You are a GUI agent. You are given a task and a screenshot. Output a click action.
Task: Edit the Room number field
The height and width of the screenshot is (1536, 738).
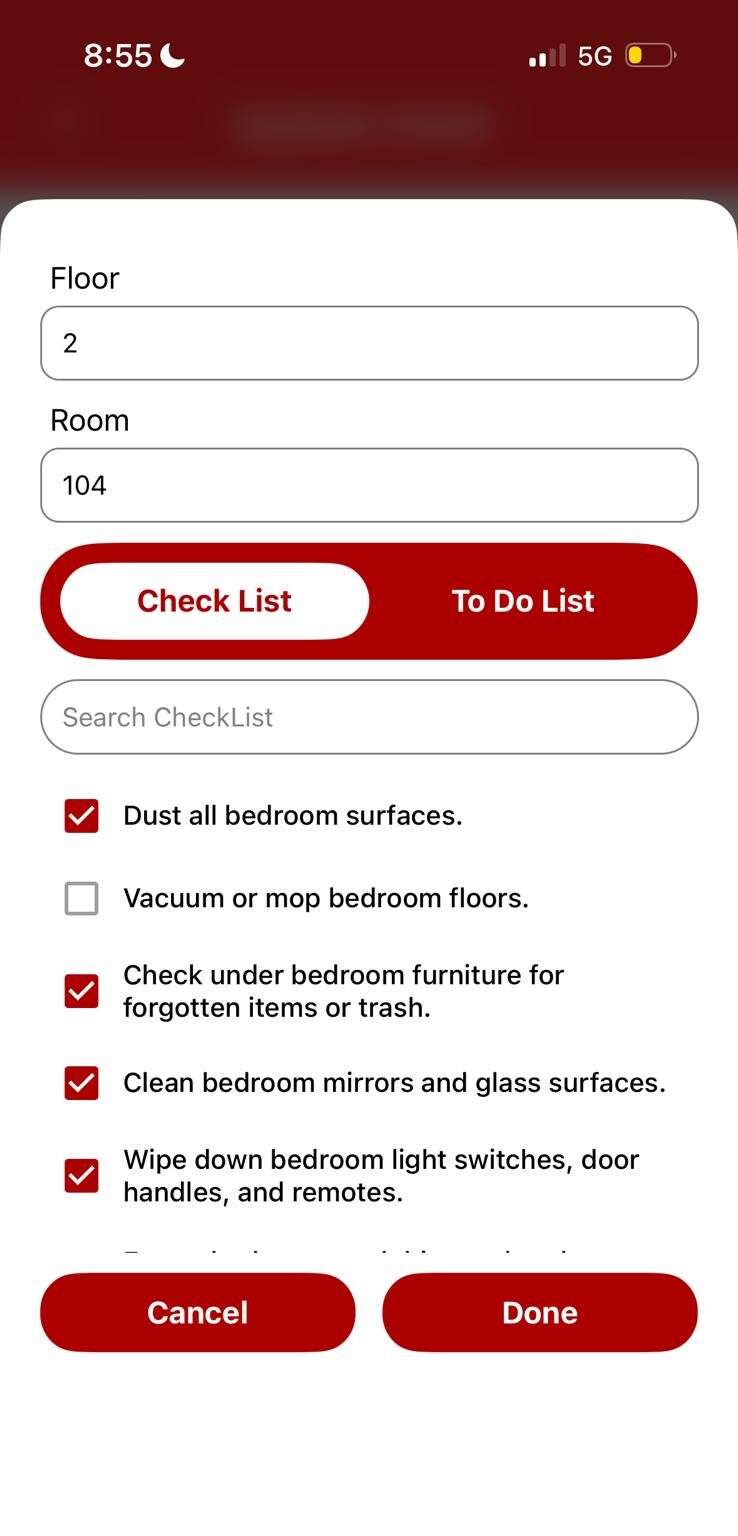click(369, 485)
